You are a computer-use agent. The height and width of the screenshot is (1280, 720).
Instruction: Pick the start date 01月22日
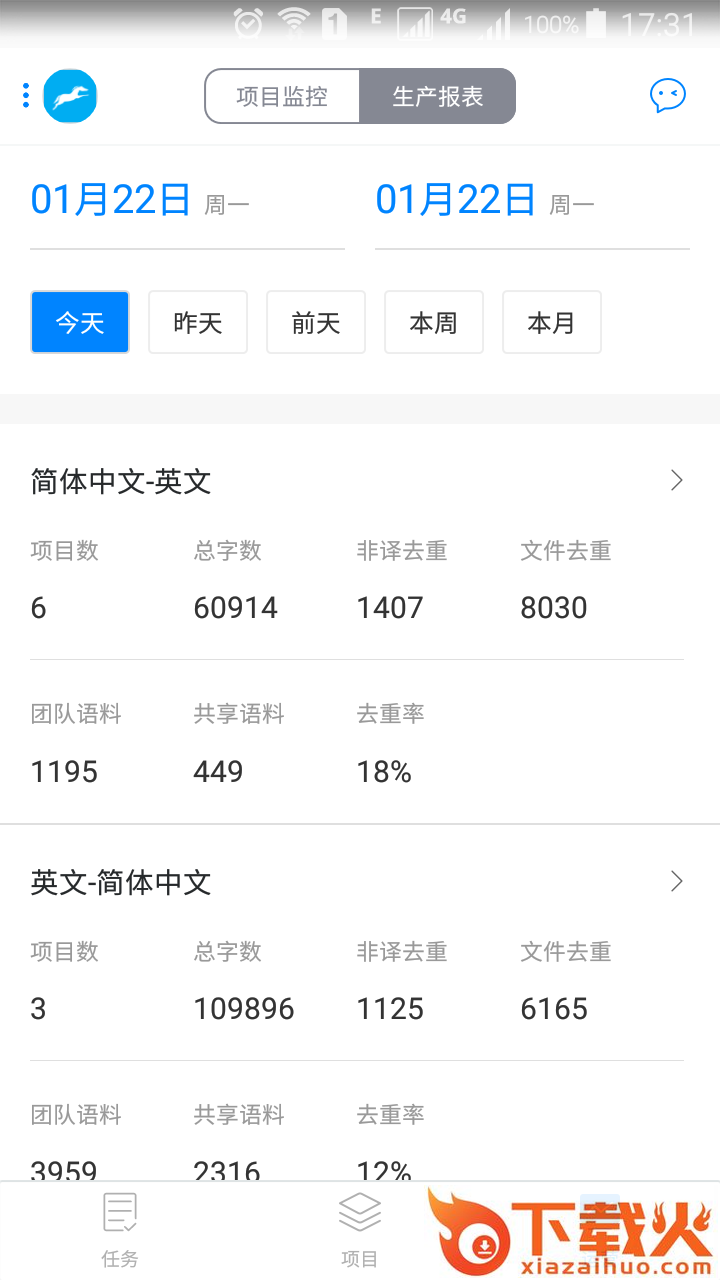tap(187, 200)
